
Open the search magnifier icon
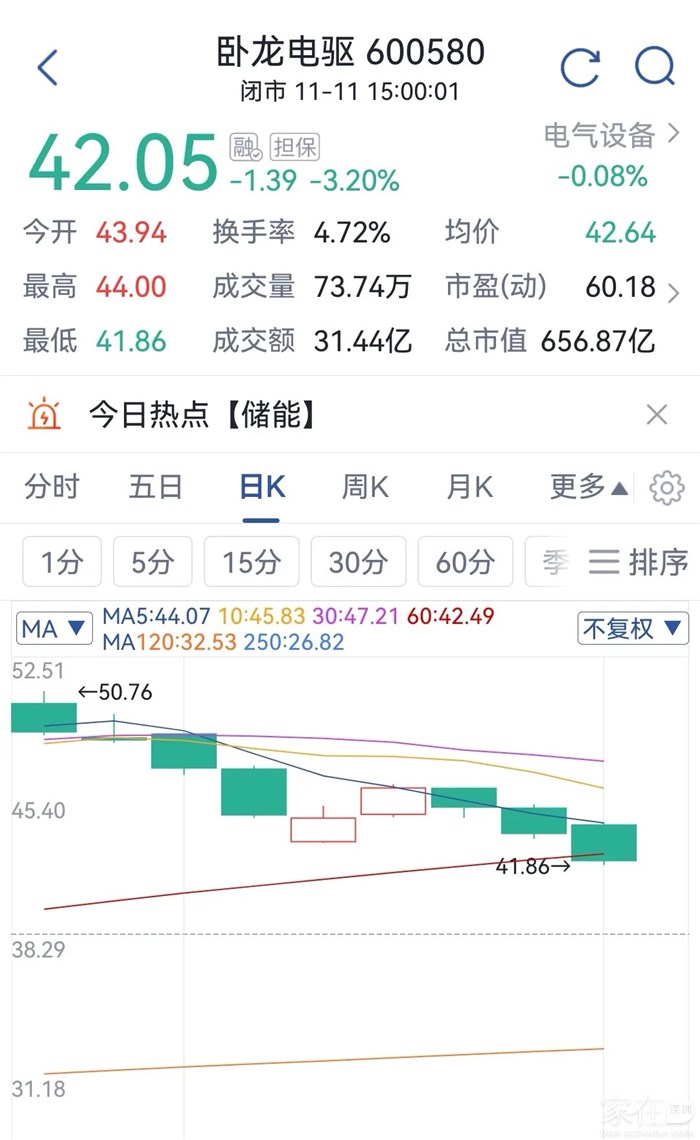pos(655,67)
